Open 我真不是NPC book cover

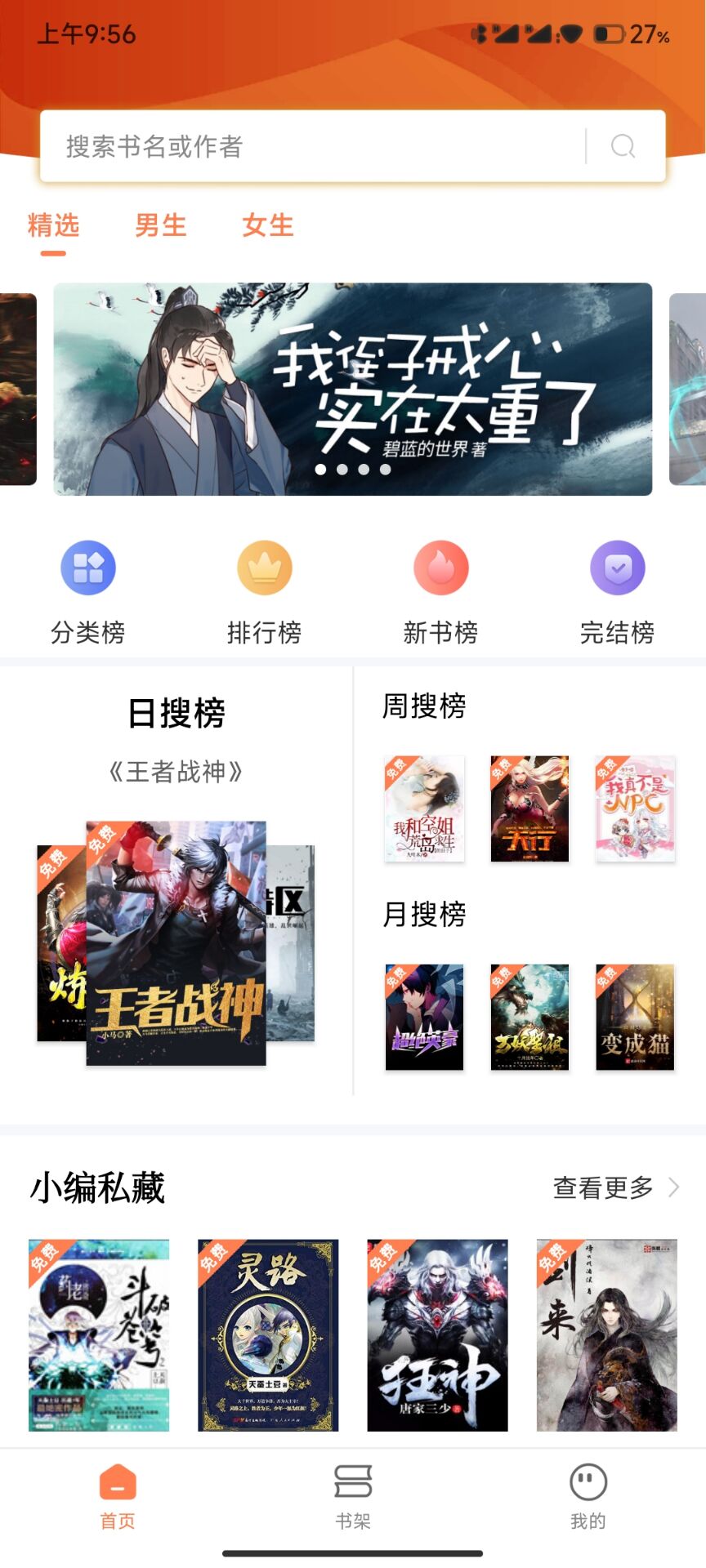636,808
